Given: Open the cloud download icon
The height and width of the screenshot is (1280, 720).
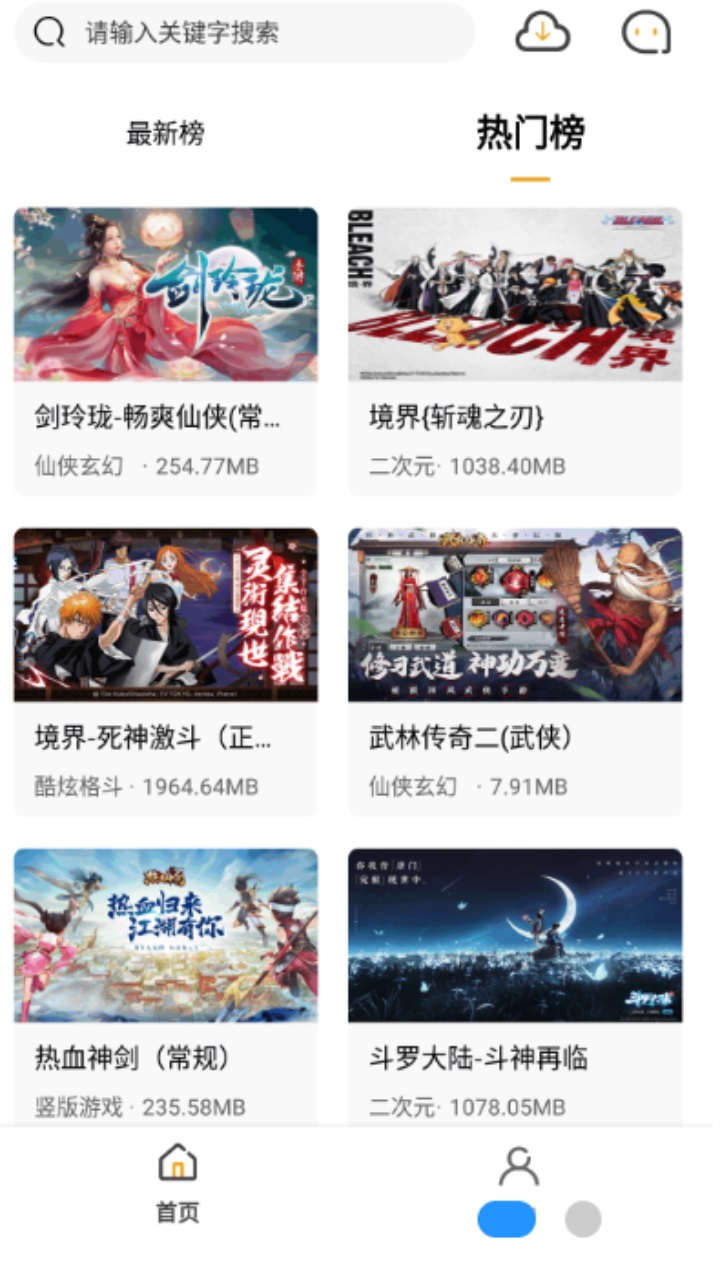Looking at the screenshot, I should click(x=543, y=31).
